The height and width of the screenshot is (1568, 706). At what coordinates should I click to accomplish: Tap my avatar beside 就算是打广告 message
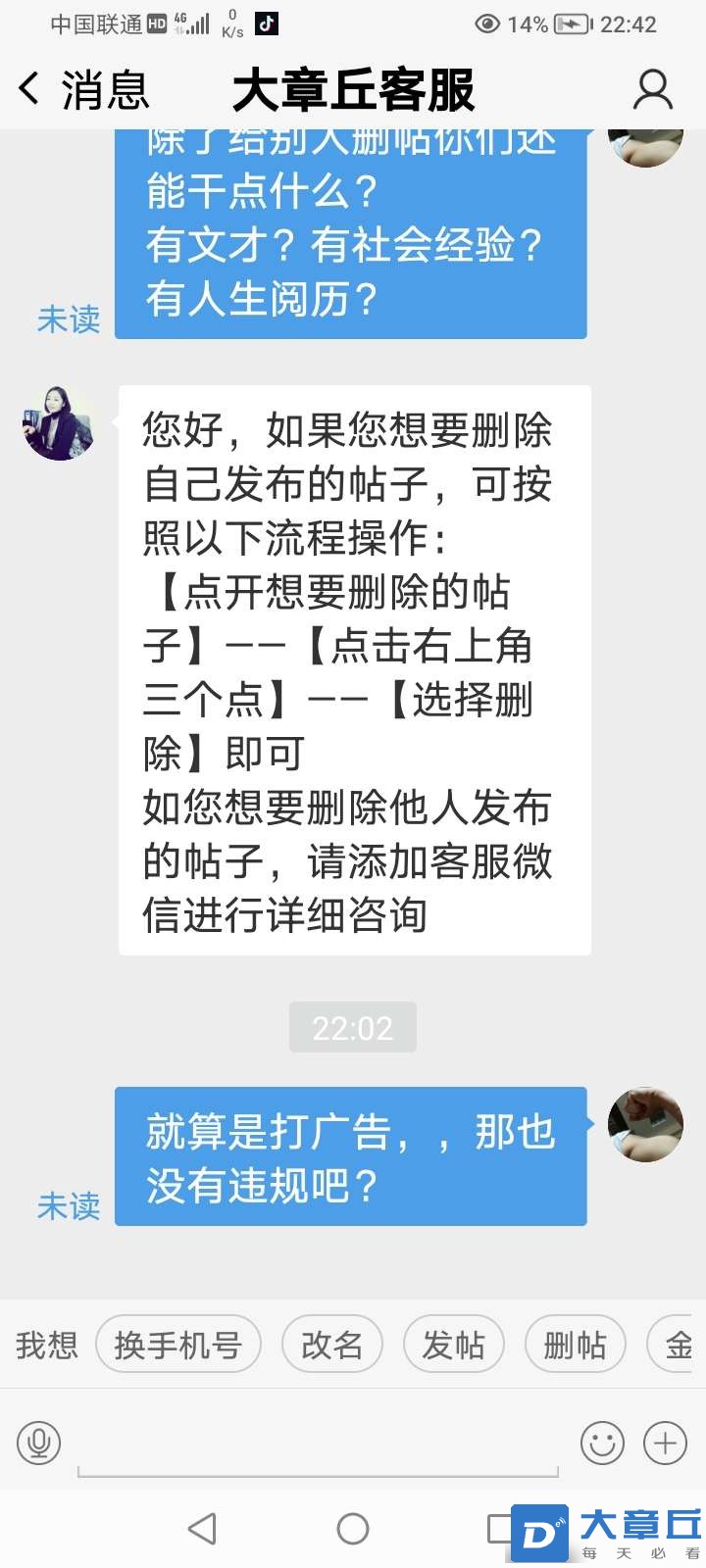click(645, 1124)
